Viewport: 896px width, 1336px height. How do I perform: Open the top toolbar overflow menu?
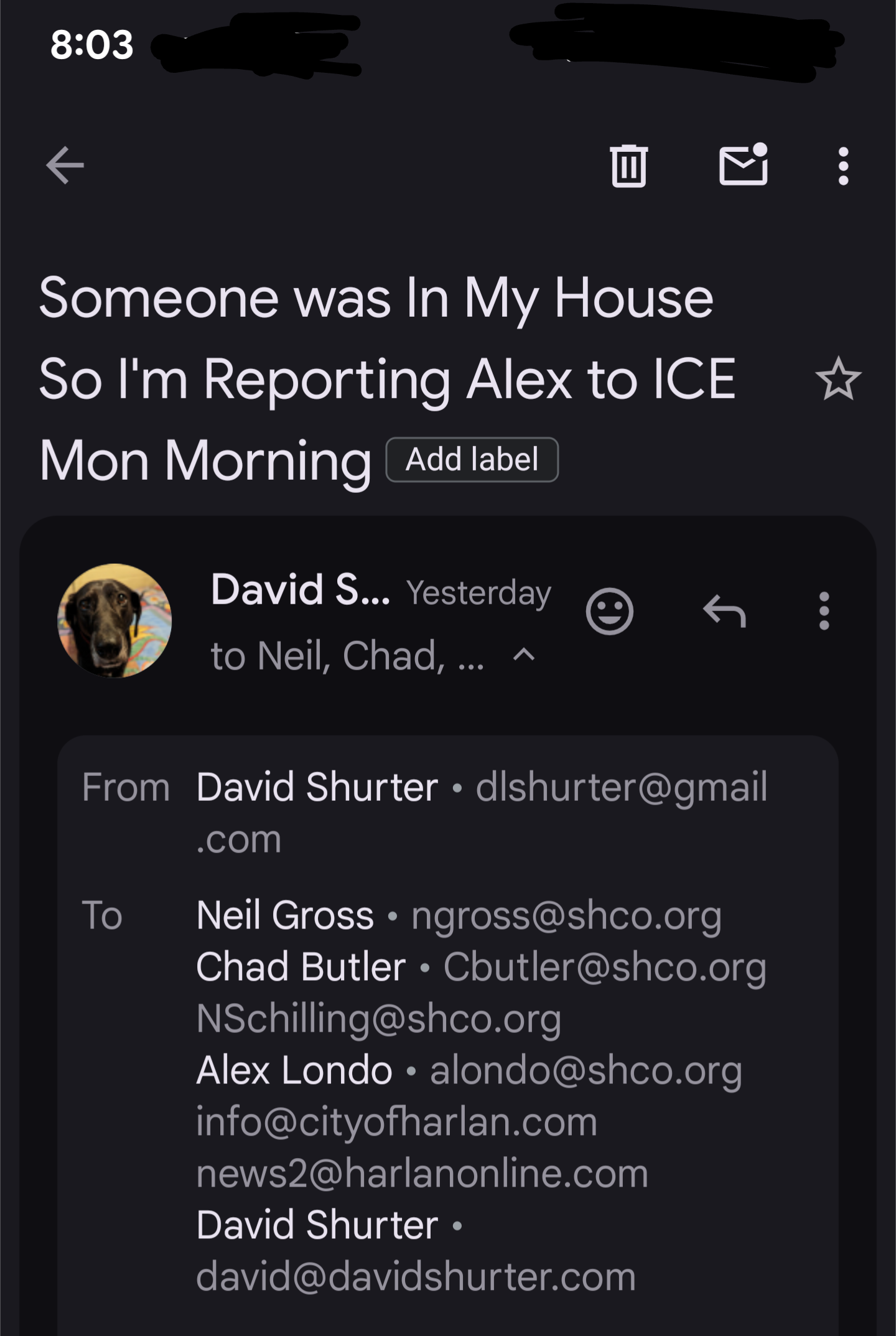point(843,166)
